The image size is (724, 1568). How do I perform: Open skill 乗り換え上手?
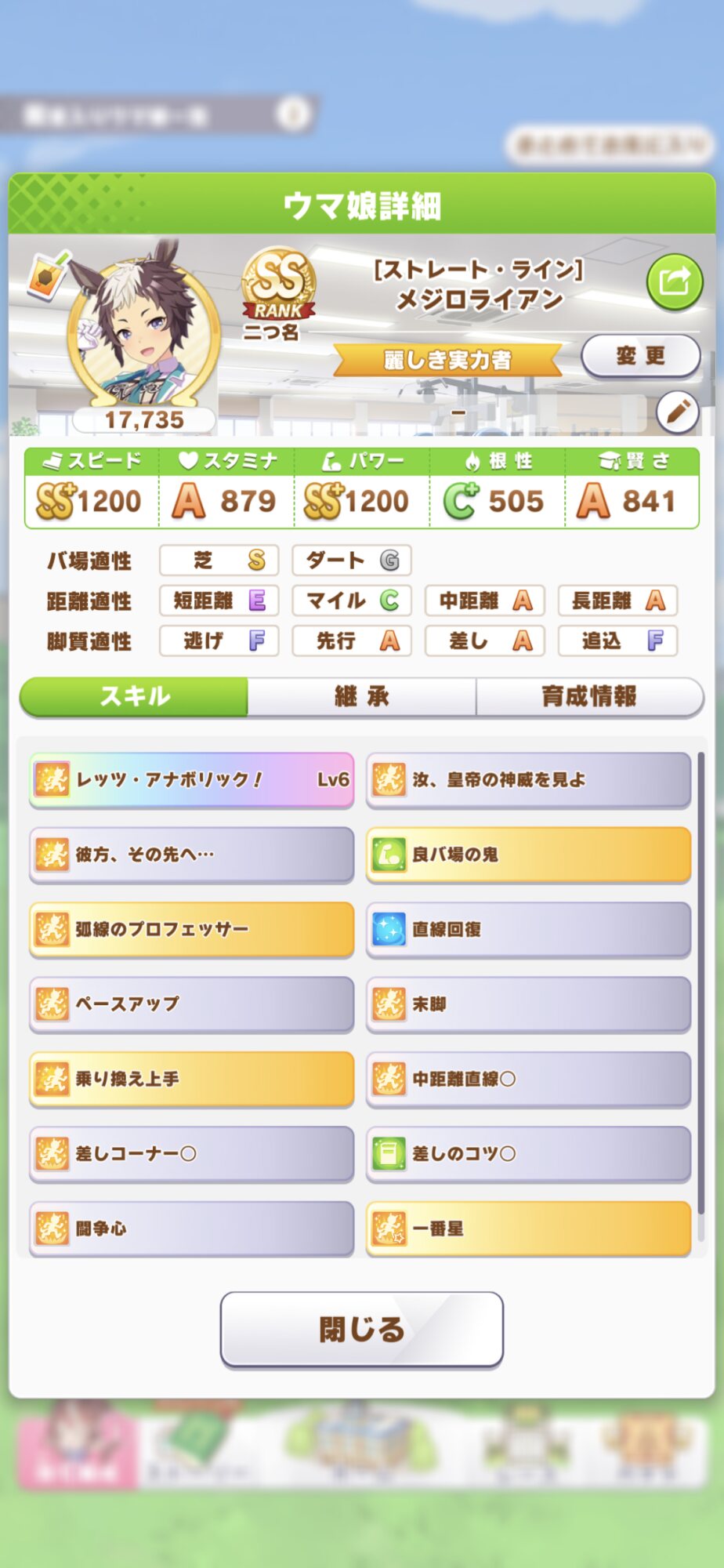(191, 1079)
